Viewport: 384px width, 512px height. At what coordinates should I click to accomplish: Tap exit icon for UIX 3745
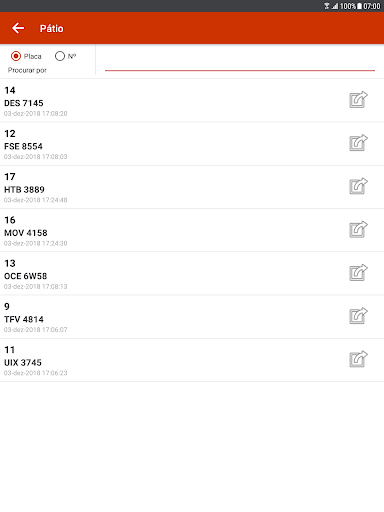pyautogui.click(x=358, y=359)
